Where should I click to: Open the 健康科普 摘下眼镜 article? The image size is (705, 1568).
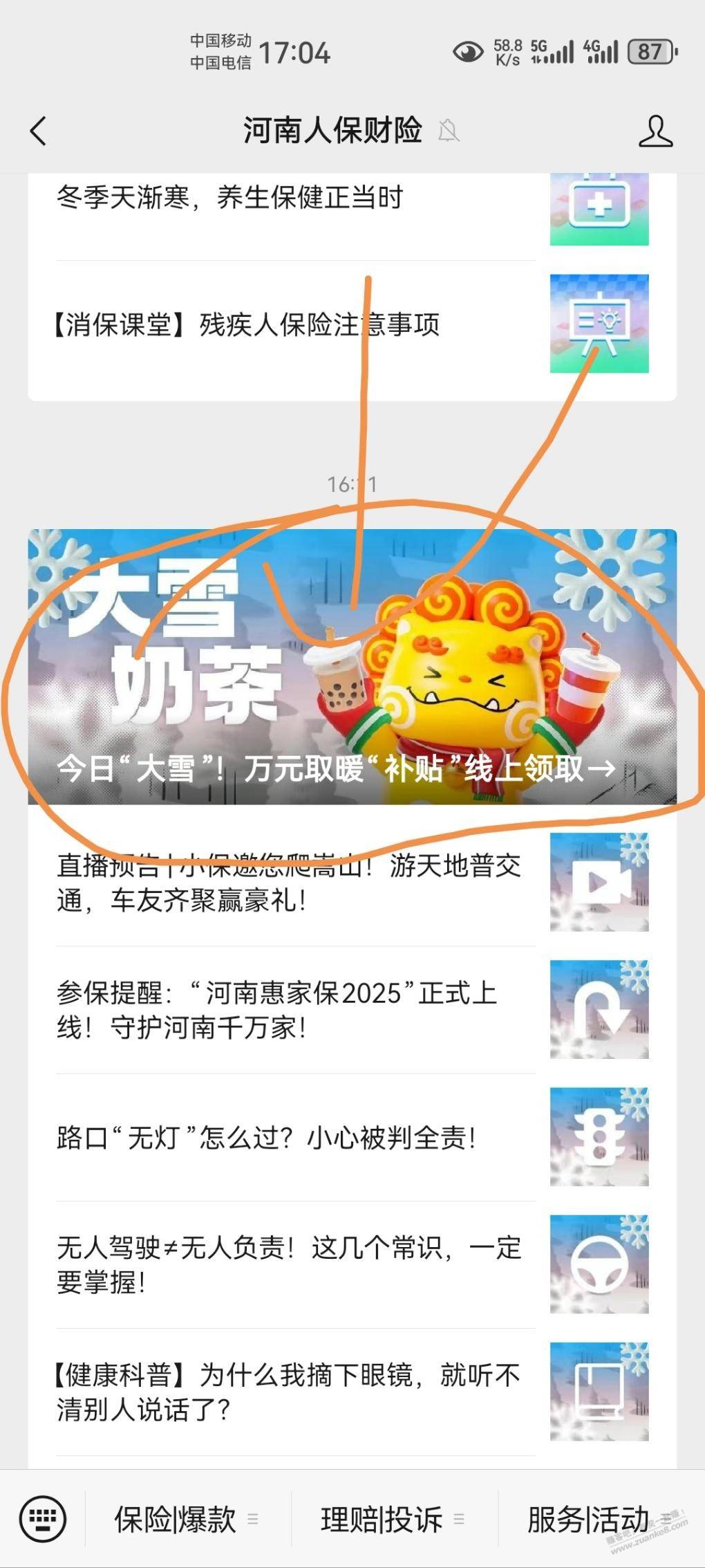coord(352,1392)
